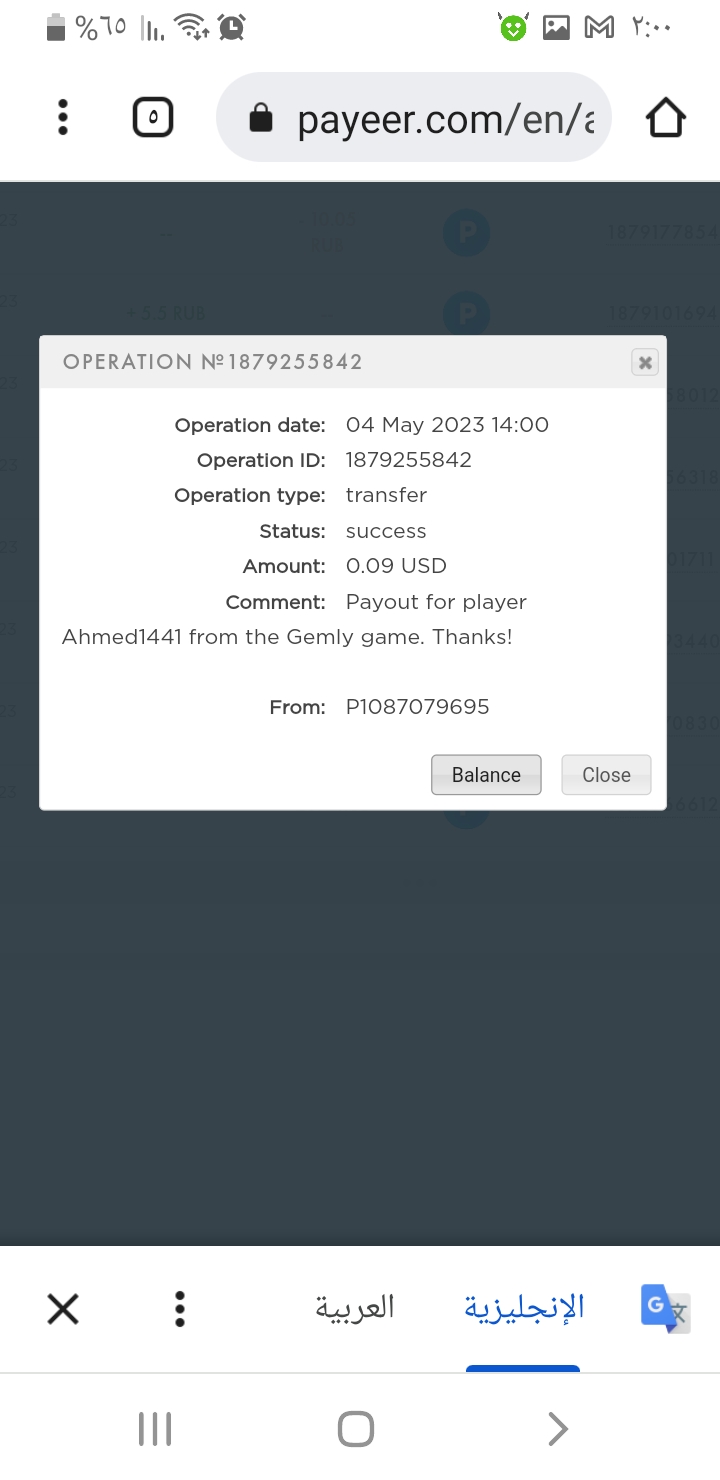
Task: Open the tab switcher showing five tabs
Action: click(153, 118)
